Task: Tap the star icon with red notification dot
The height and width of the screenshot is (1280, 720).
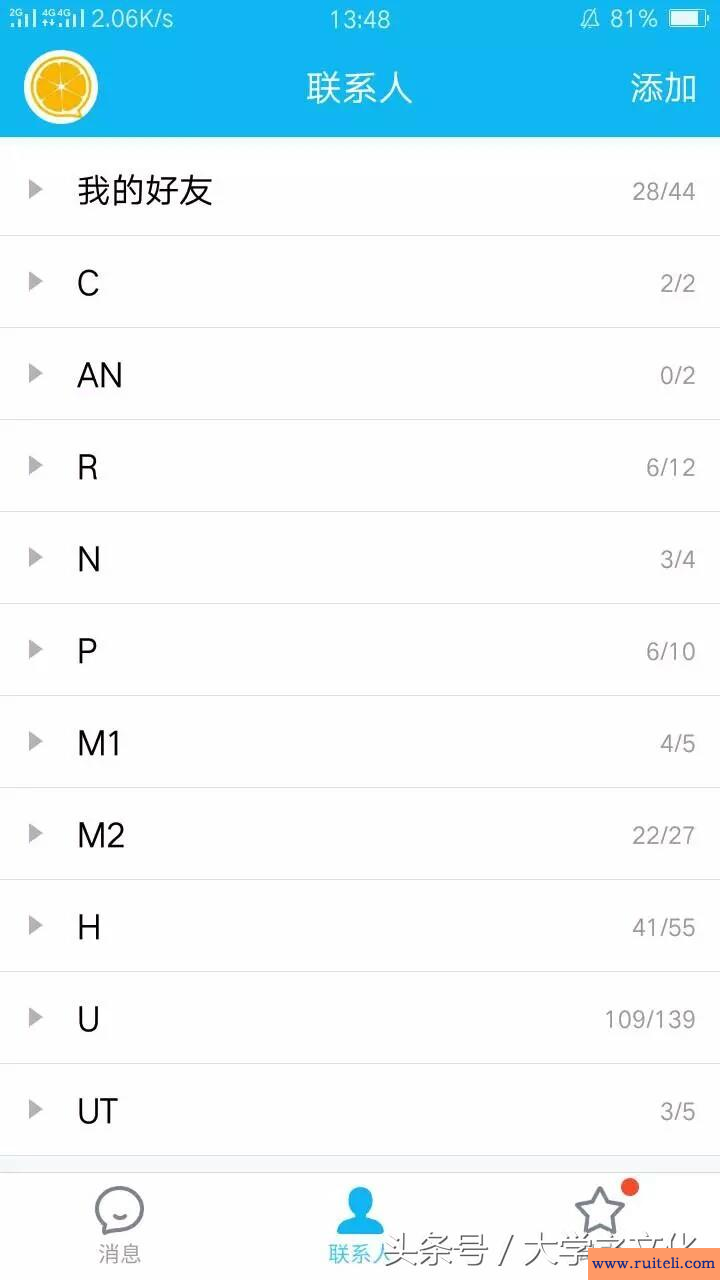Action: pyautogui.click(x=600, y=1209)
